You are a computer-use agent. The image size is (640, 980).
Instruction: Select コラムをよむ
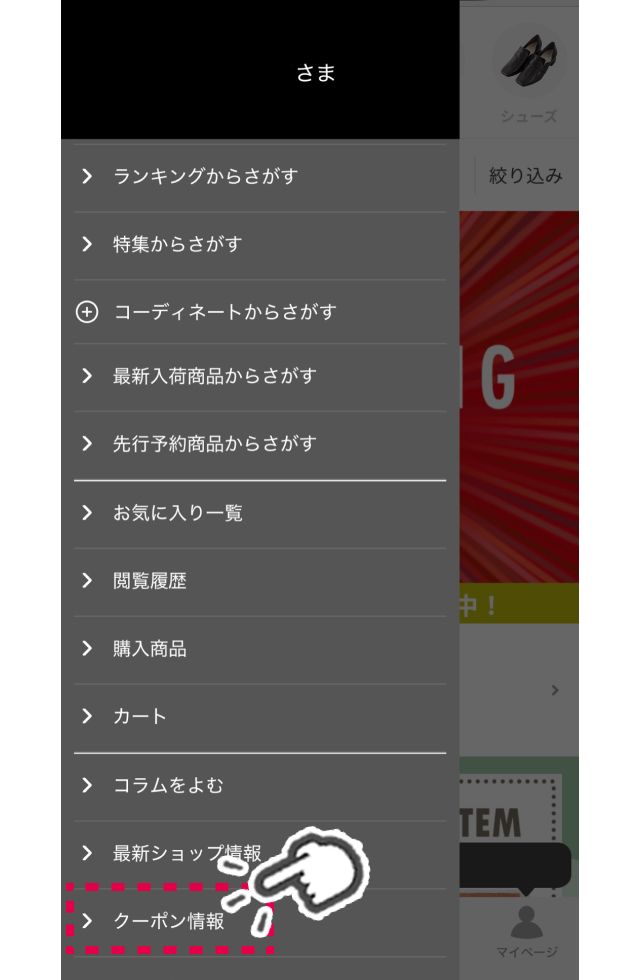[x=168, y=786]
